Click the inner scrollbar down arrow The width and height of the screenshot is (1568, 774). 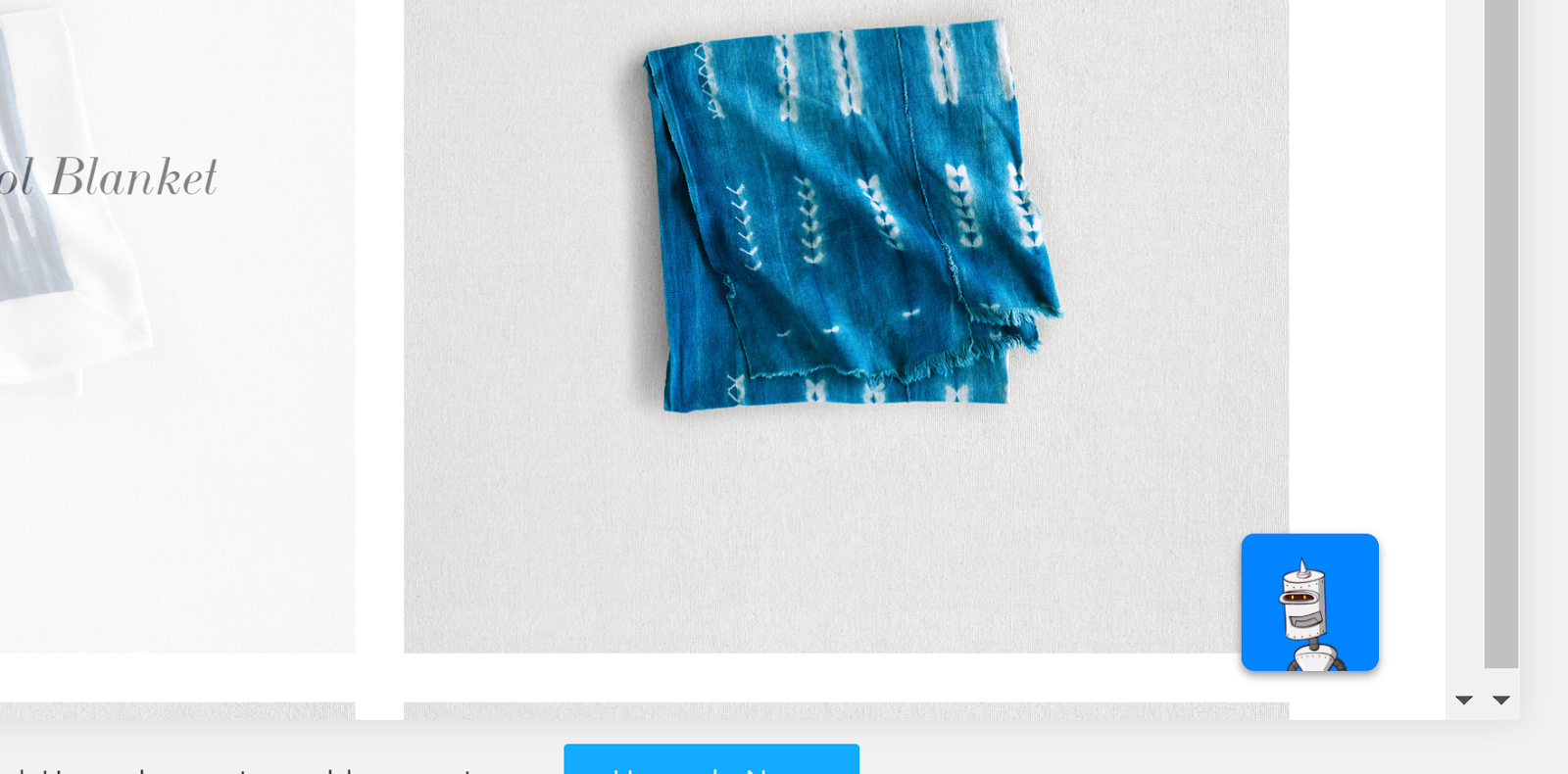pyautogui.click(x=1464, y=700)
